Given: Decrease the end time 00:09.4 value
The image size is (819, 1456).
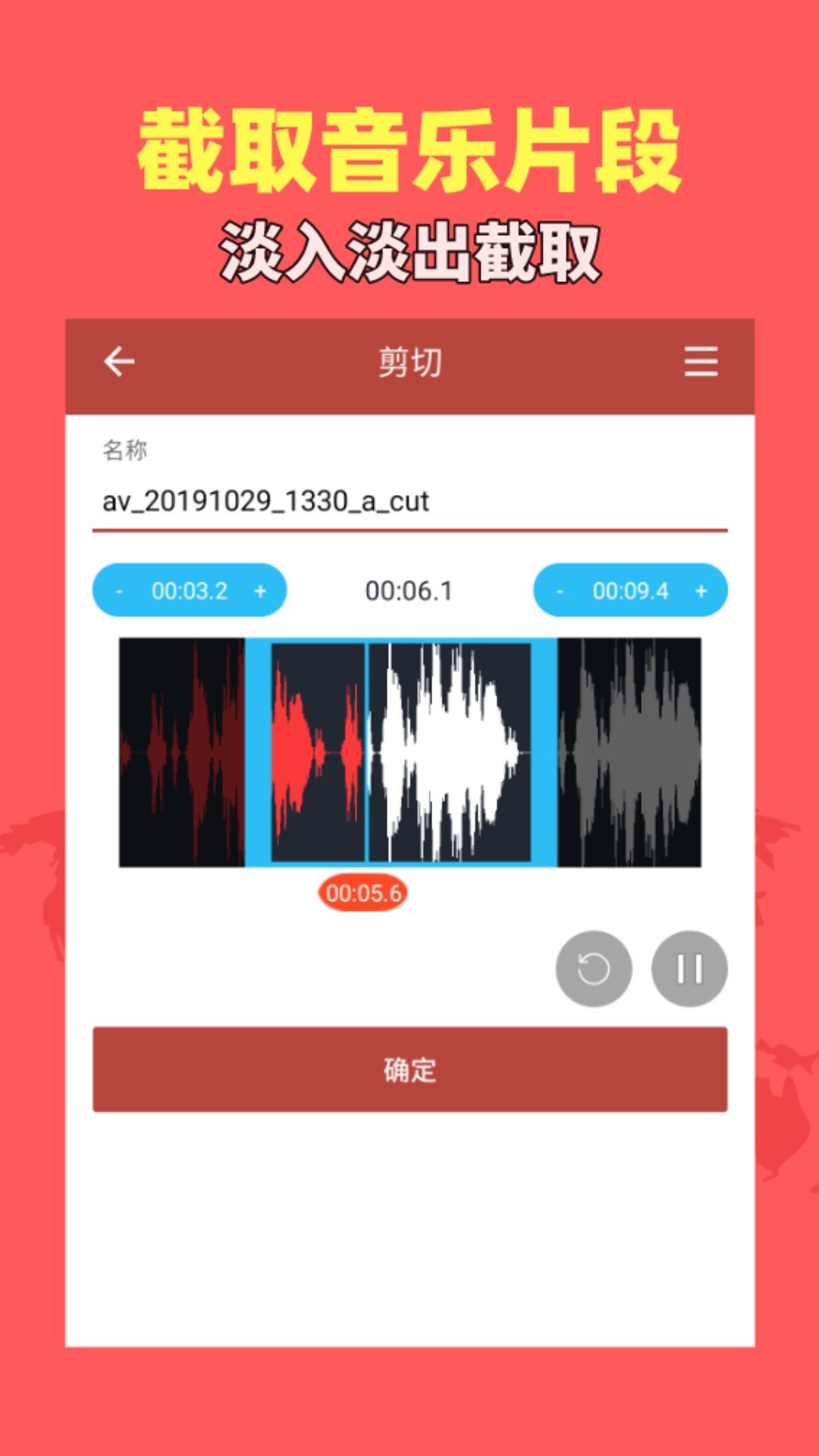Looking at the screenshot, I should (560, 590).
